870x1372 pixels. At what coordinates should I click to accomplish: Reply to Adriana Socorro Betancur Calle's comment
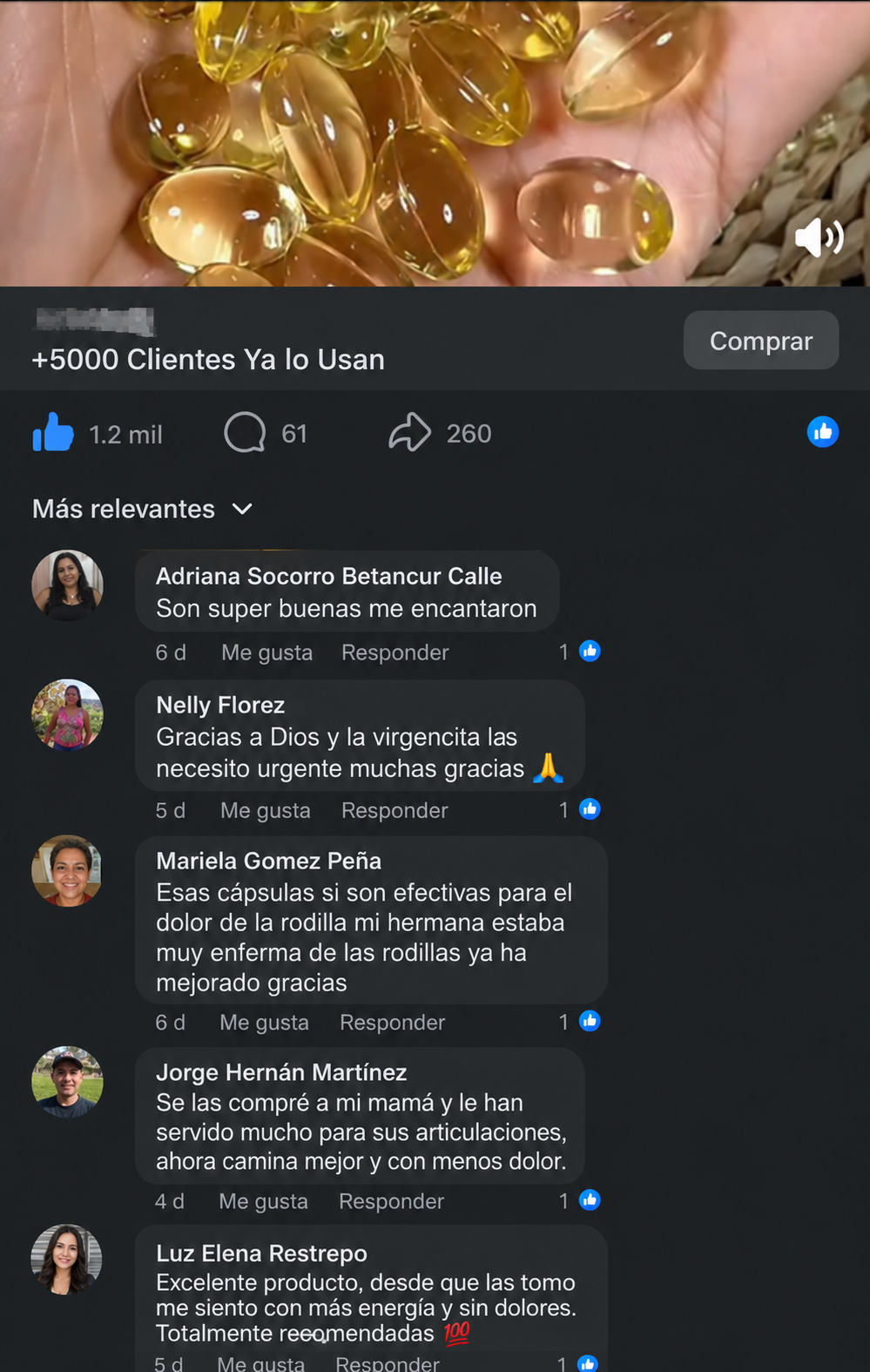(395, 652)
